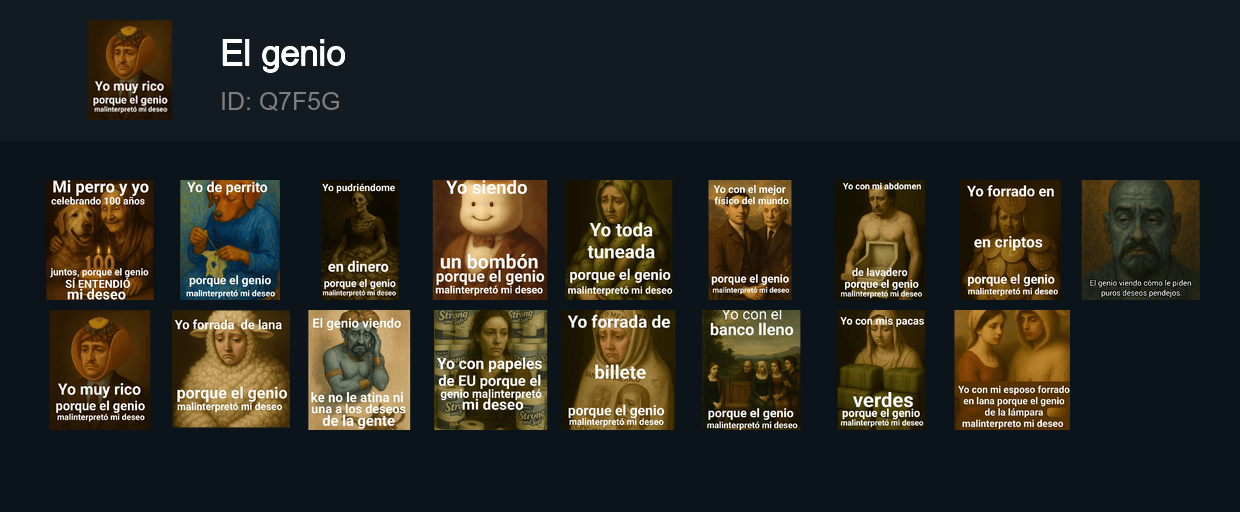Viewport: 1240px width, 512px height.
Task: Select 'Yo siendo un bombón' meme
Action: tap(490, 240)
